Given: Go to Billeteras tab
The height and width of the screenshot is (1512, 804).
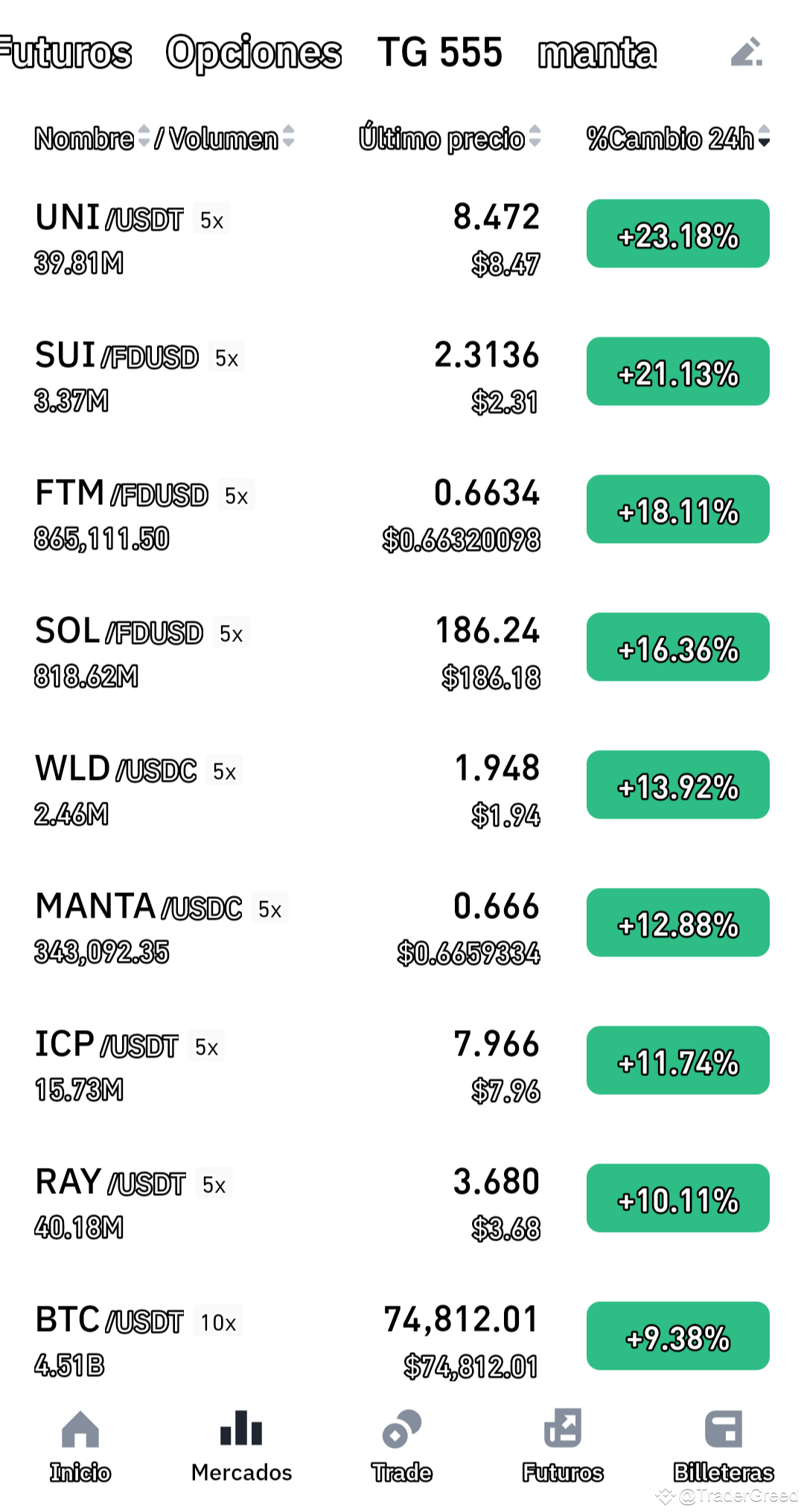Looking at the screenshot, I should (x=724, y=1446).
